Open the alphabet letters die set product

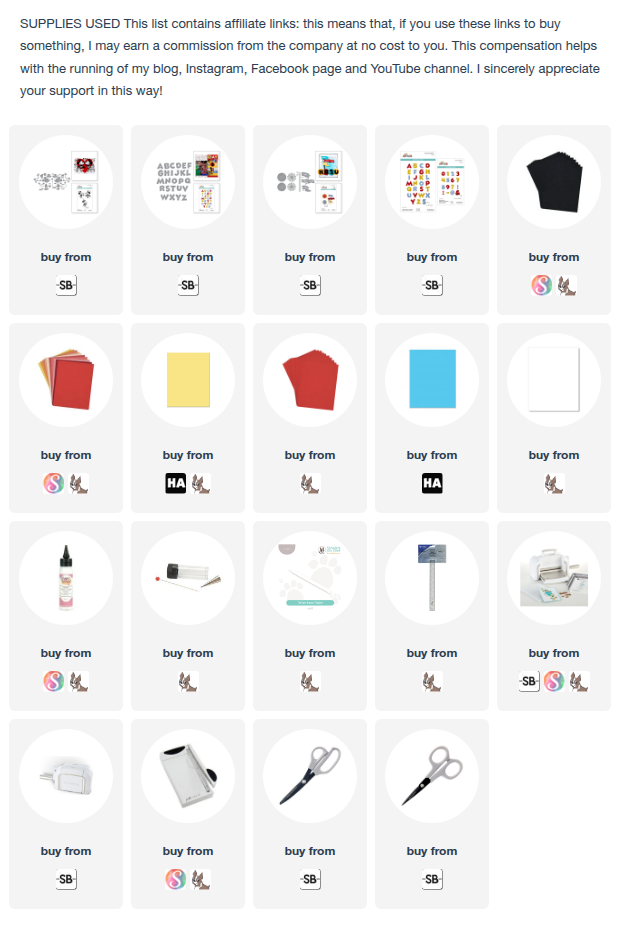click(188, 181)
